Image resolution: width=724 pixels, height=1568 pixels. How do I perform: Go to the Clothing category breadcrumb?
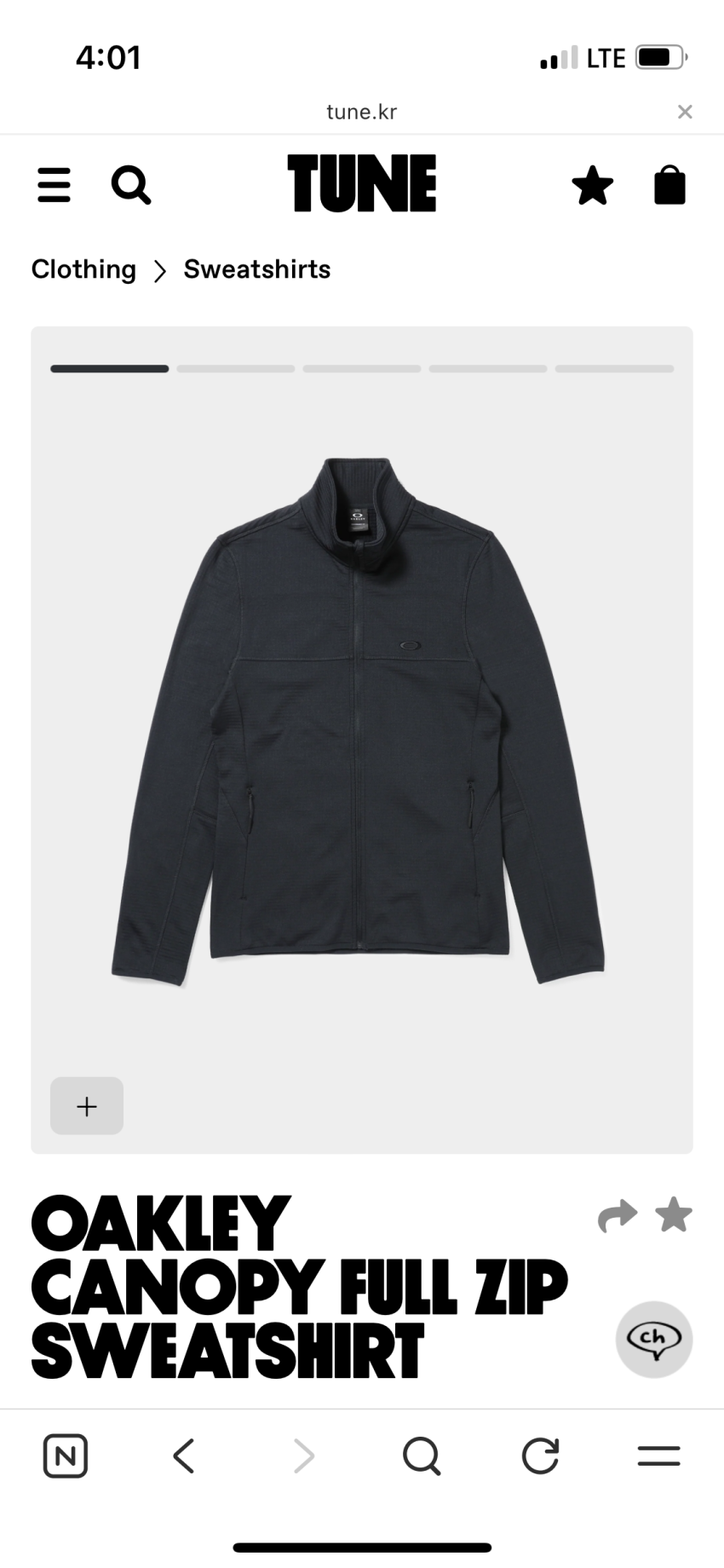pos(83,269)
